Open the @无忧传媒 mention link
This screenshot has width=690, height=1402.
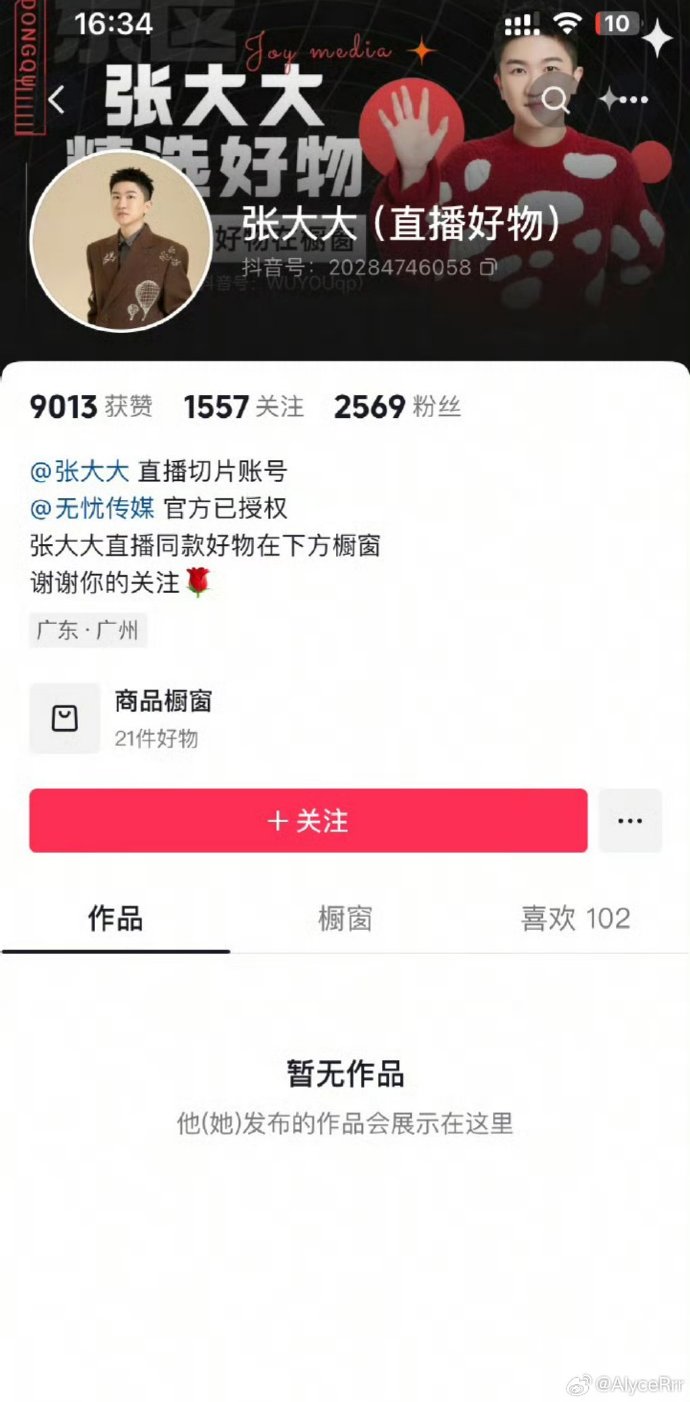pyautogui.click(x=92, y=508)
